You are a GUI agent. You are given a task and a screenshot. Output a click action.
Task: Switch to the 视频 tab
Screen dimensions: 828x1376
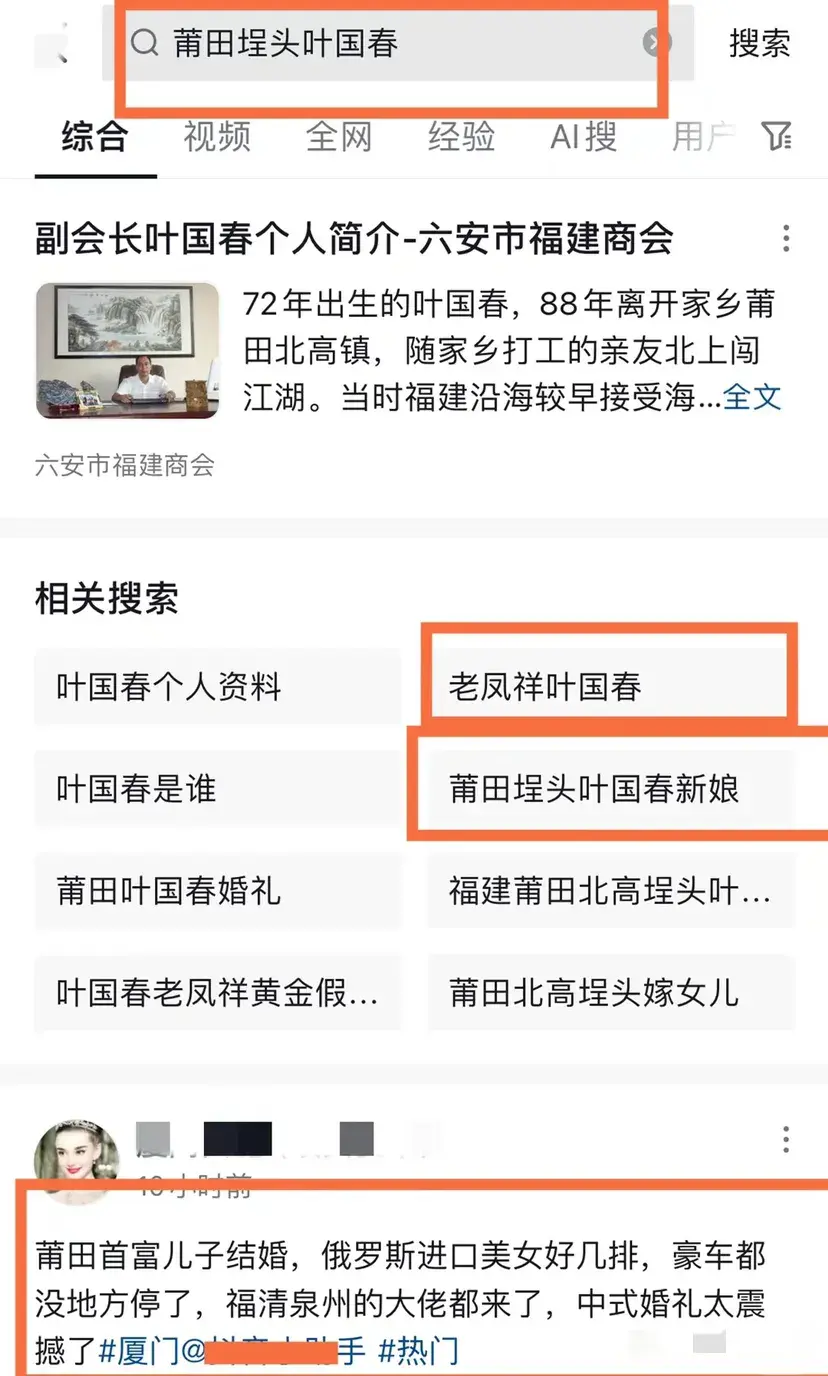[217, 138]
